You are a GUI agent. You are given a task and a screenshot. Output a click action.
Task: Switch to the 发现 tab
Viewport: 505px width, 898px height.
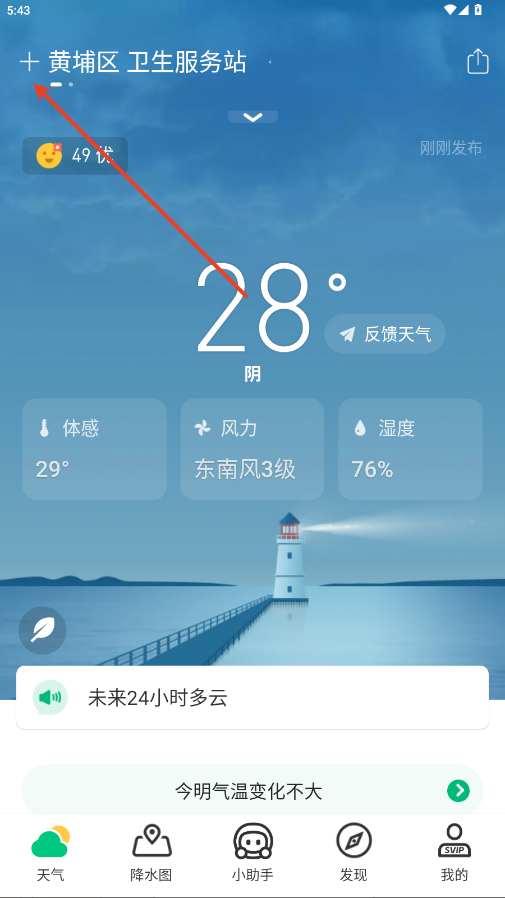click(353, 853)
